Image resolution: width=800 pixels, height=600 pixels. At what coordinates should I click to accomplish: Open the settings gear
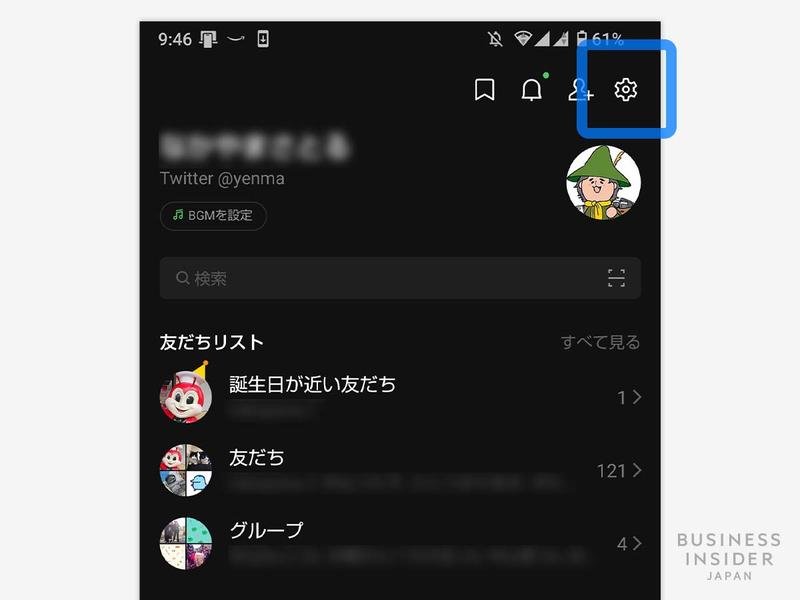coord(626,90)
